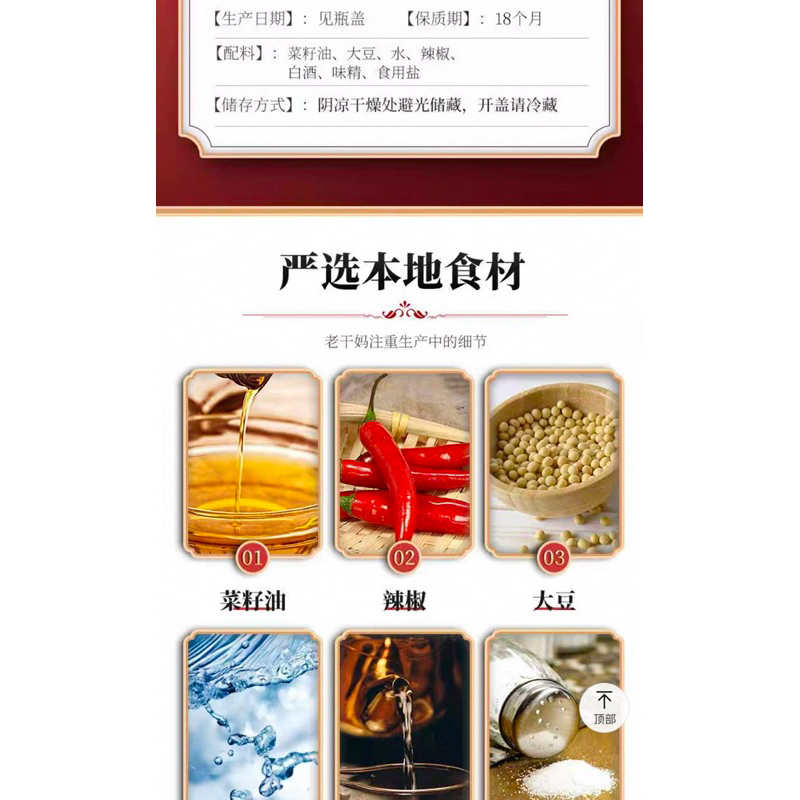Screen dimensions: 800x800
Task: Tap the 顶部 back-to-top button
Action: click(604, 707)
